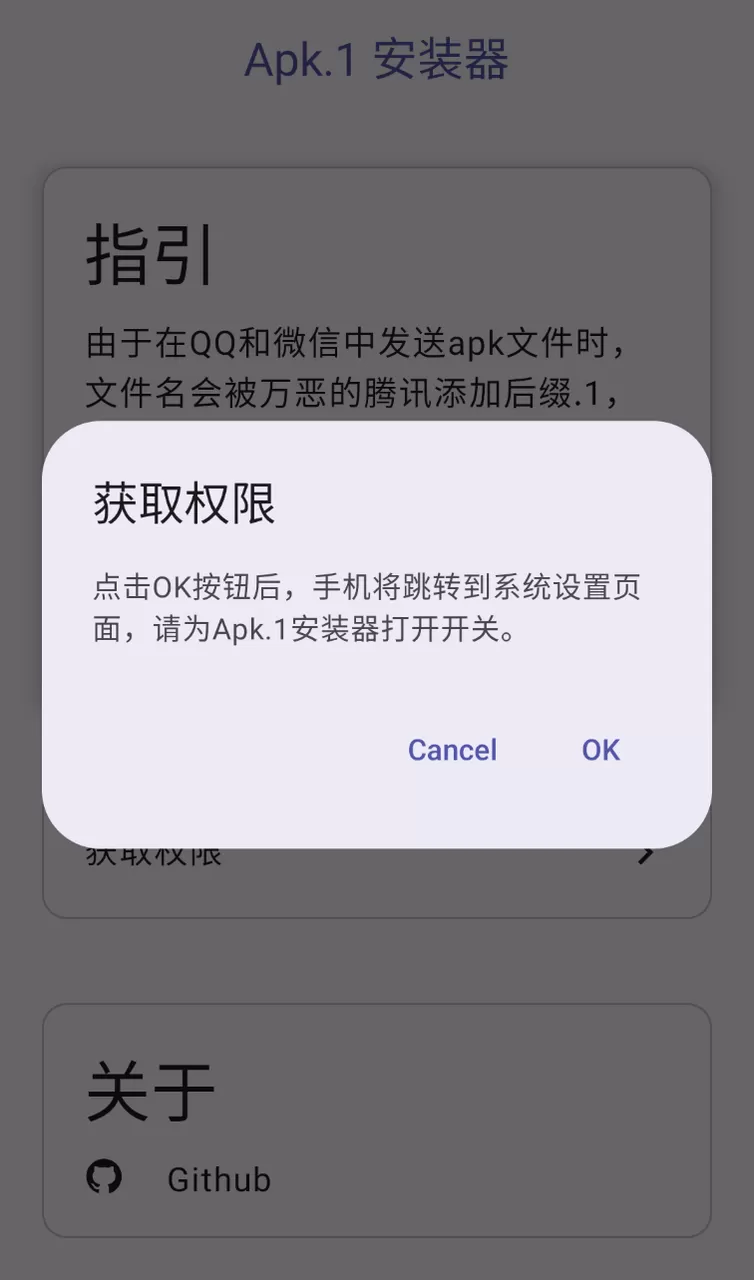Visit the project's Github repository
Image resolution: width=754 pixels, height=1280 pixels.
pos(217,1178)
